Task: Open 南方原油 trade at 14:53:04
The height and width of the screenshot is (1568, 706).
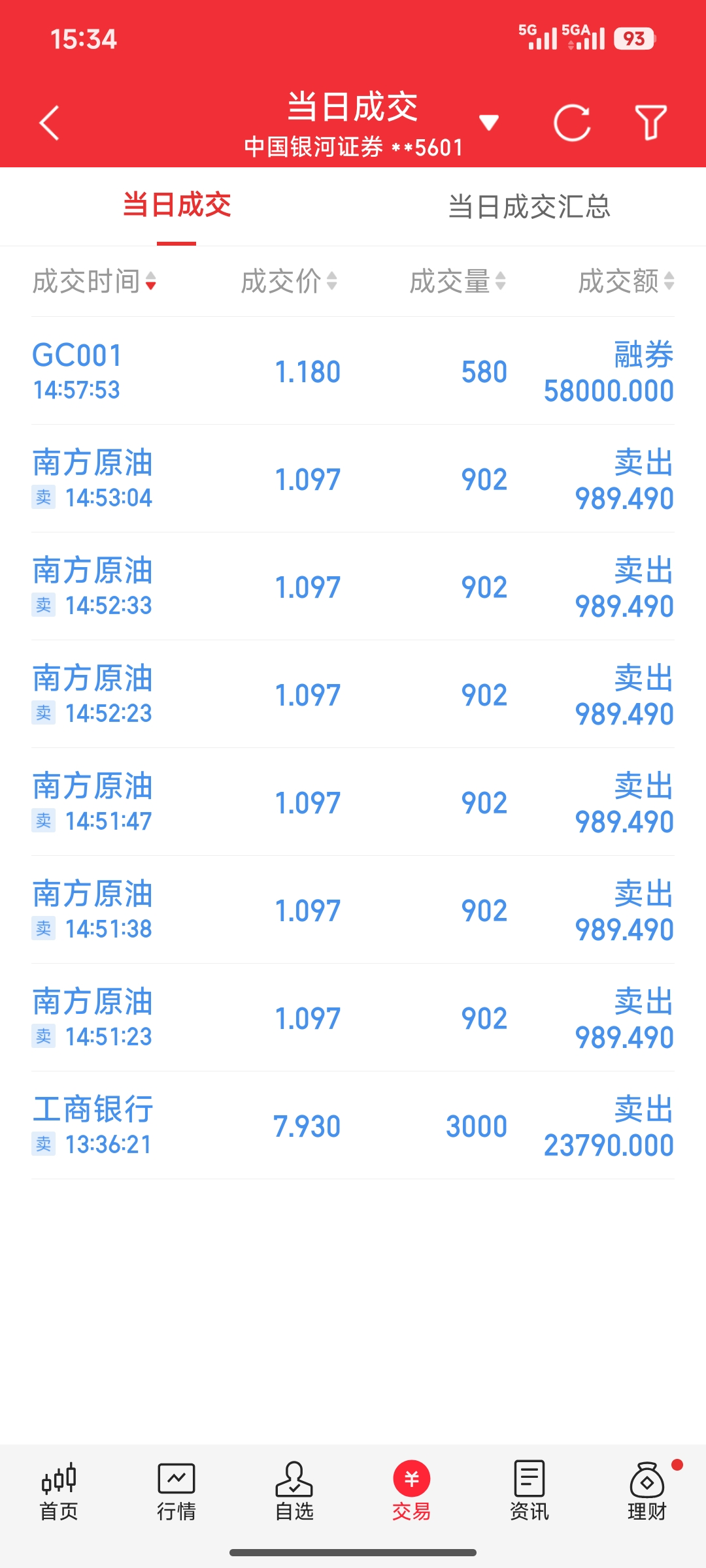Action: tap(353, 479)
